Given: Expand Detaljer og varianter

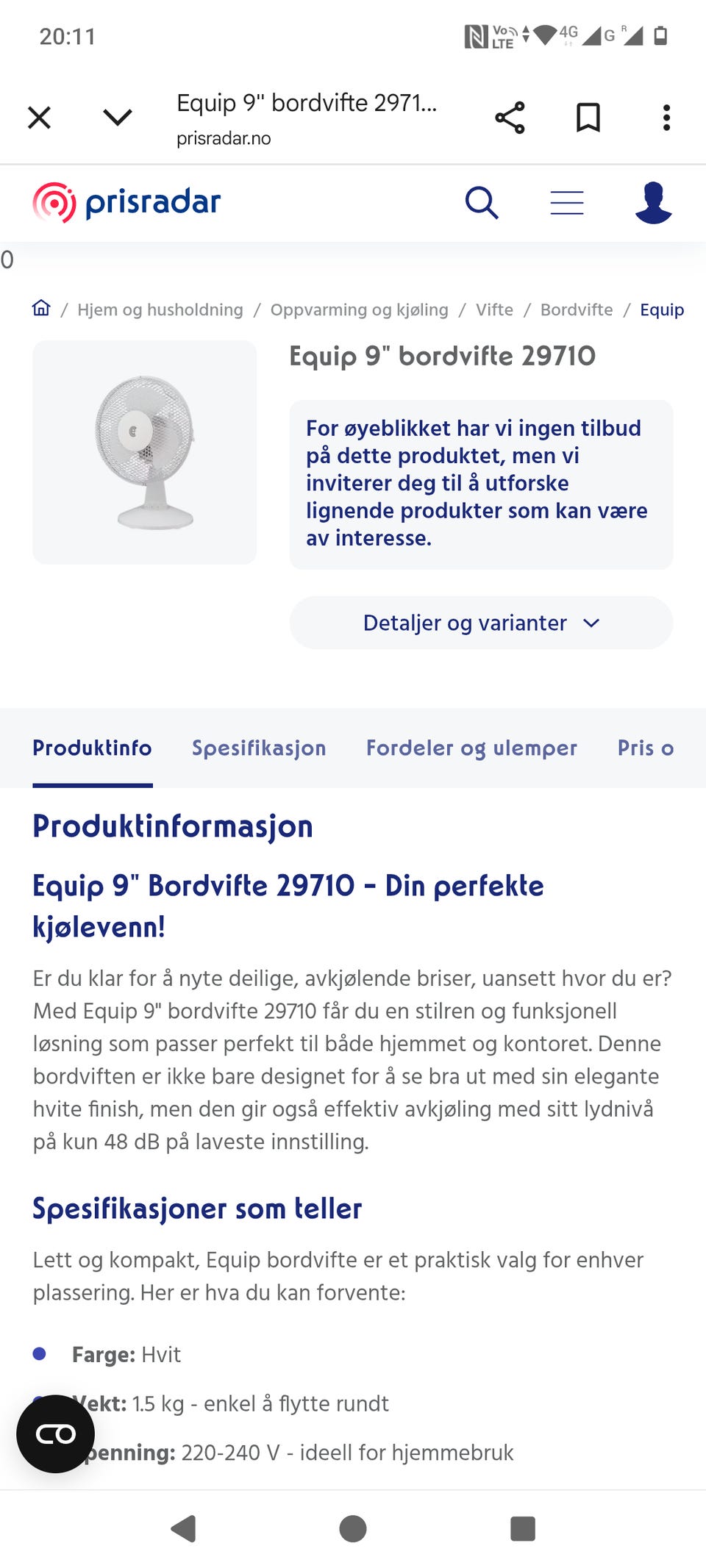Looking at the screenshot, I should tap(480, 623).
